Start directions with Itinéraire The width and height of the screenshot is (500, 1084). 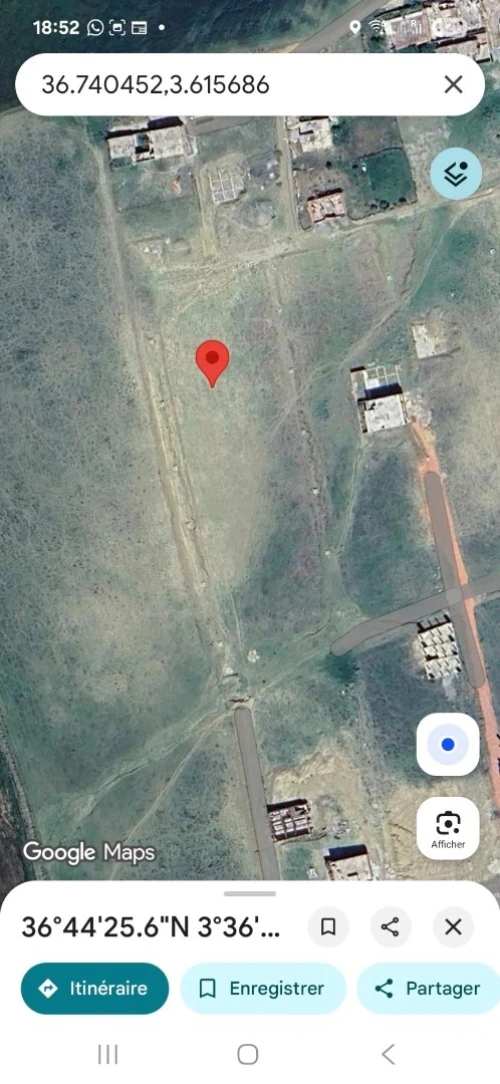coord(95,989)
